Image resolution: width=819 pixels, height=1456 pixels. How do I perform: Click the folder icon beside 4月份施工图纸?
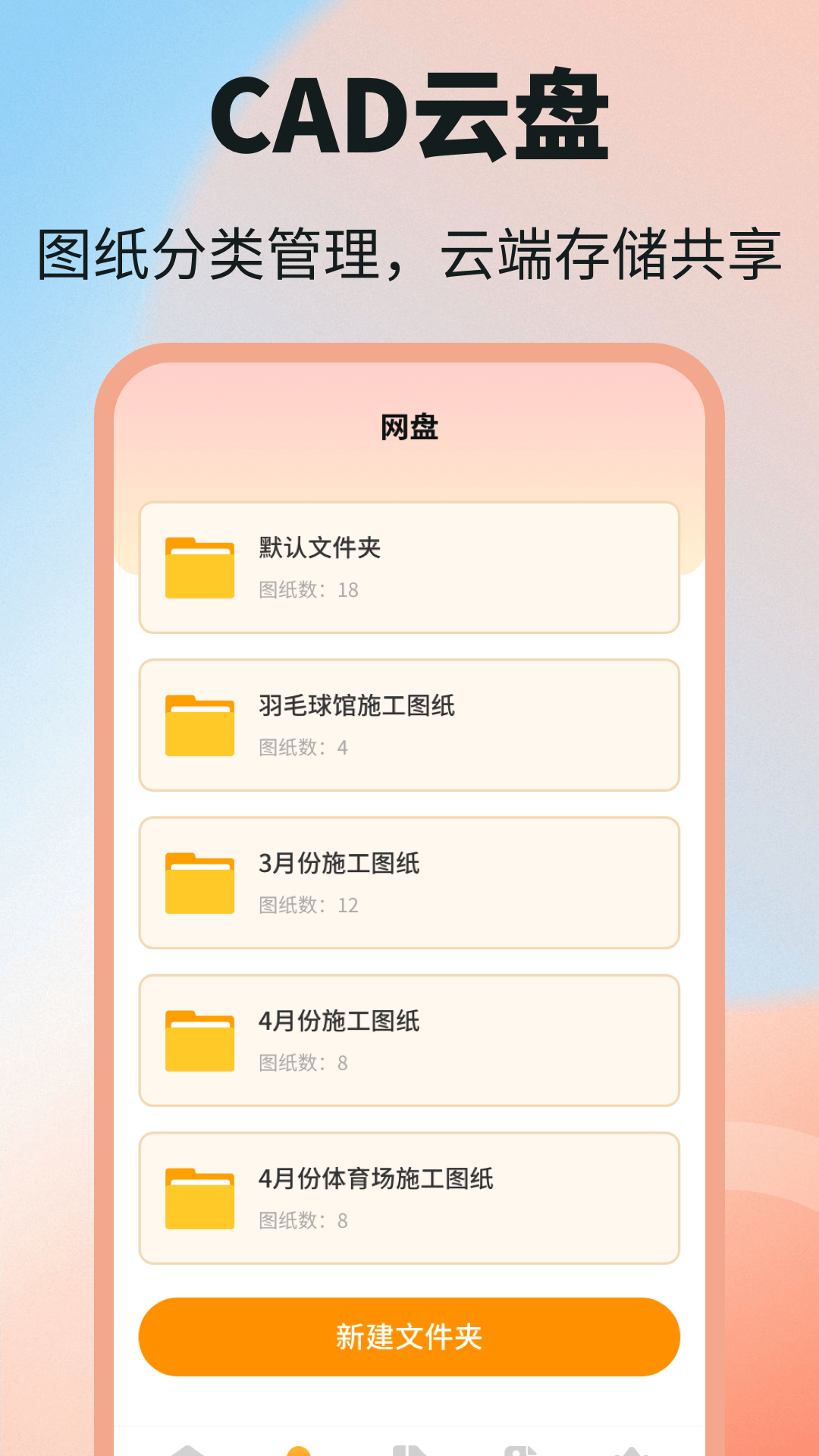point(199,1040)
